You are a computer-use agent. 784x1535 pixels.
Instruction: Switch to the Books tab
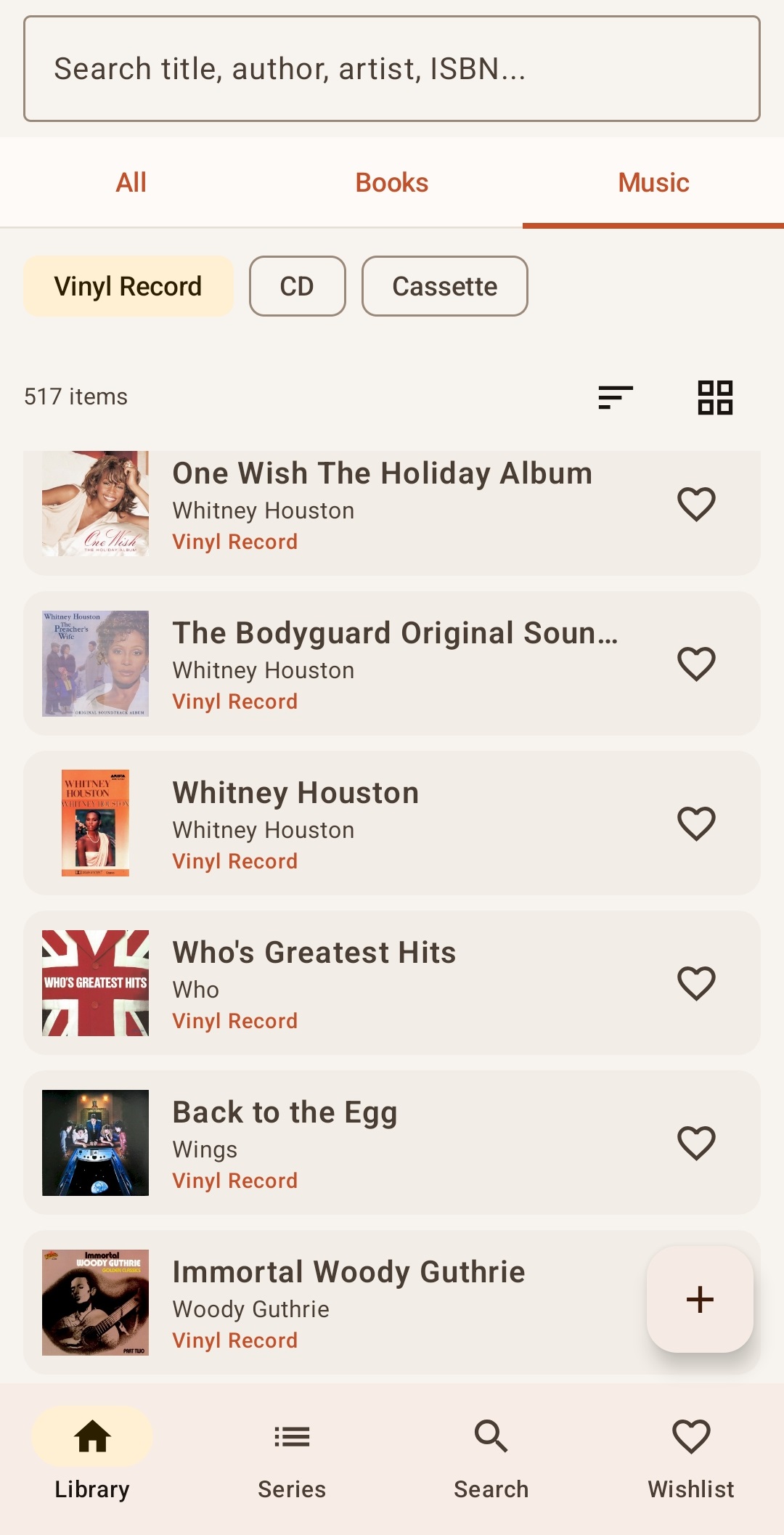click(x=391, y=182)
